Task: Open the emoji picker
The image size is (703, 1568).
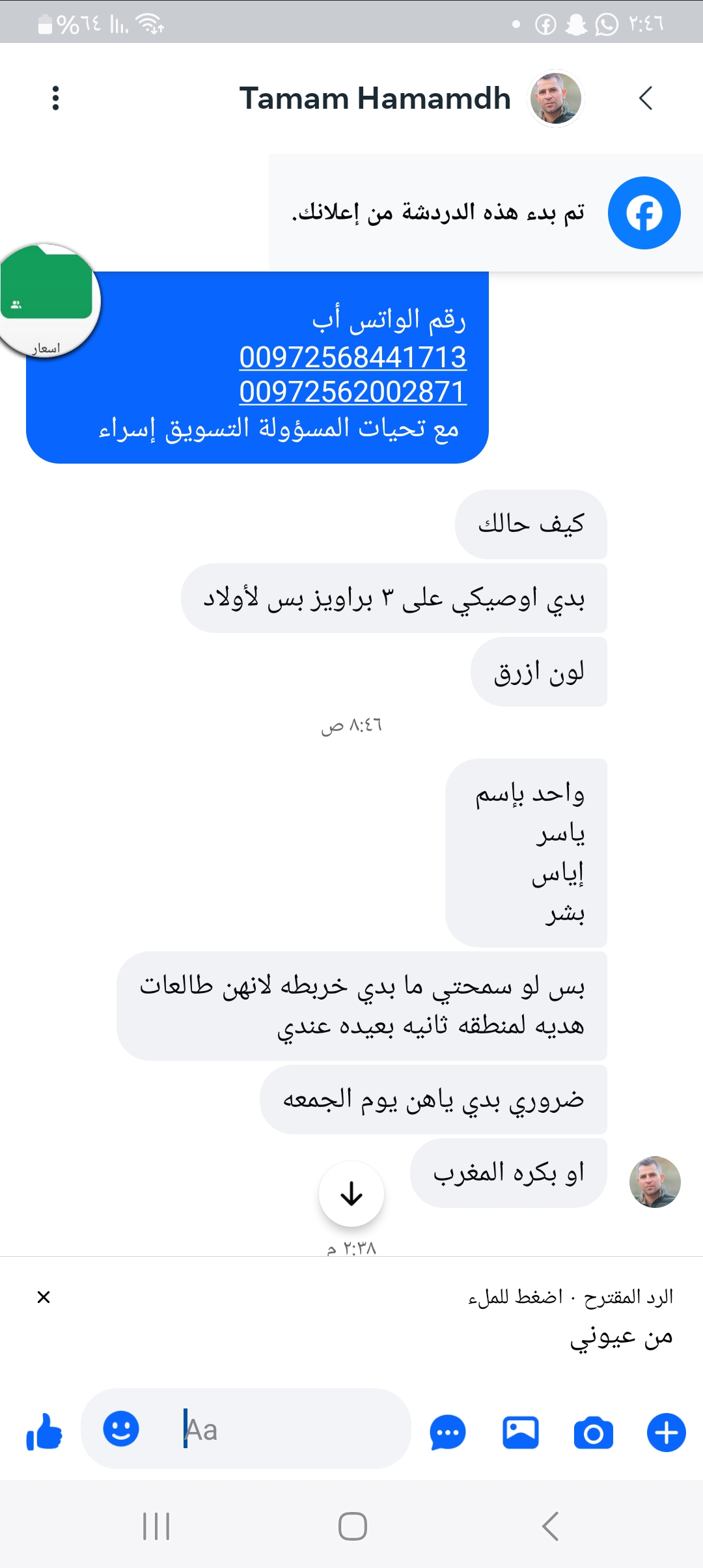Action: [x=121, y=1429]
